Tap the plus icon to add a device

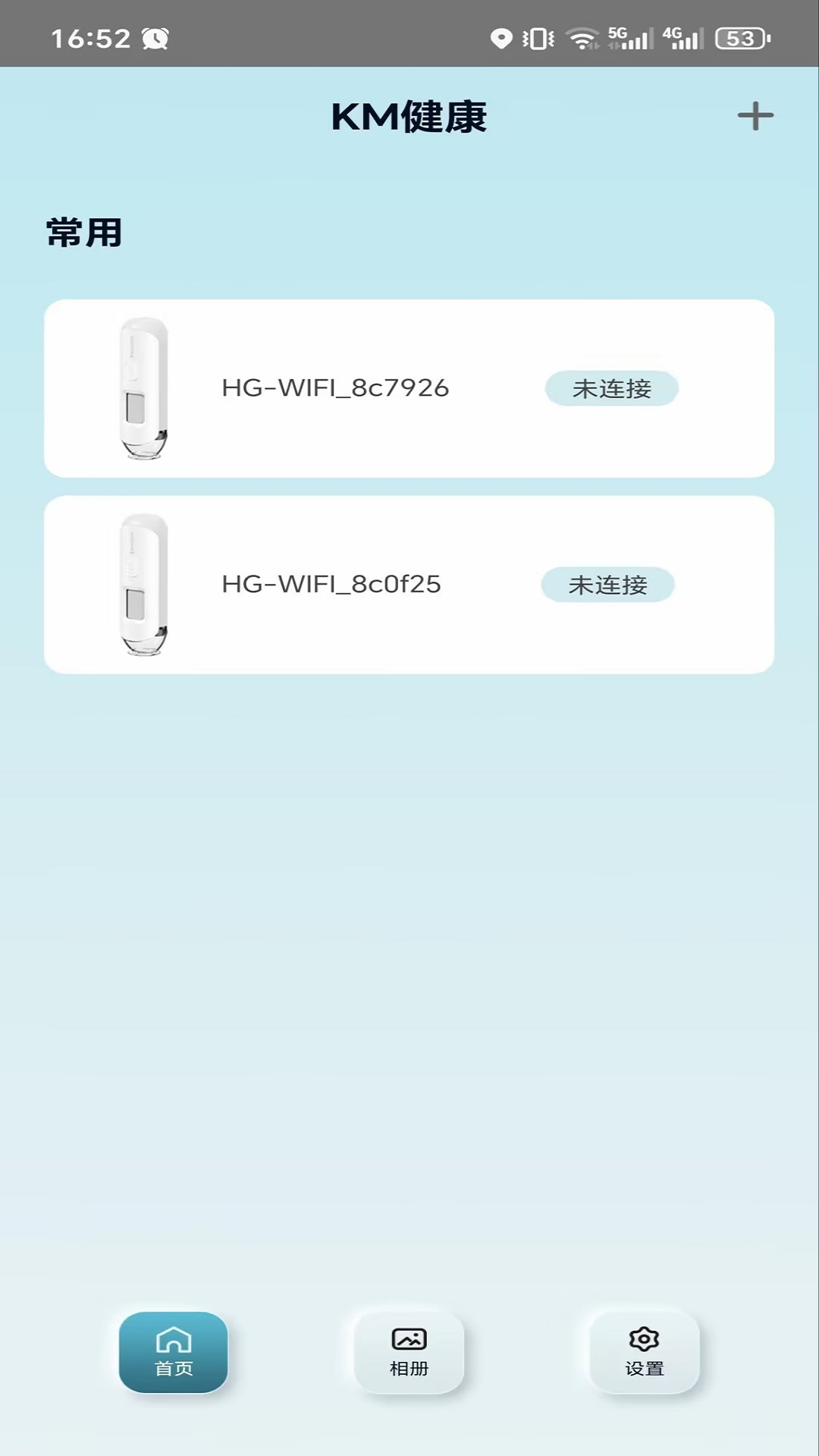pos(755,116)
